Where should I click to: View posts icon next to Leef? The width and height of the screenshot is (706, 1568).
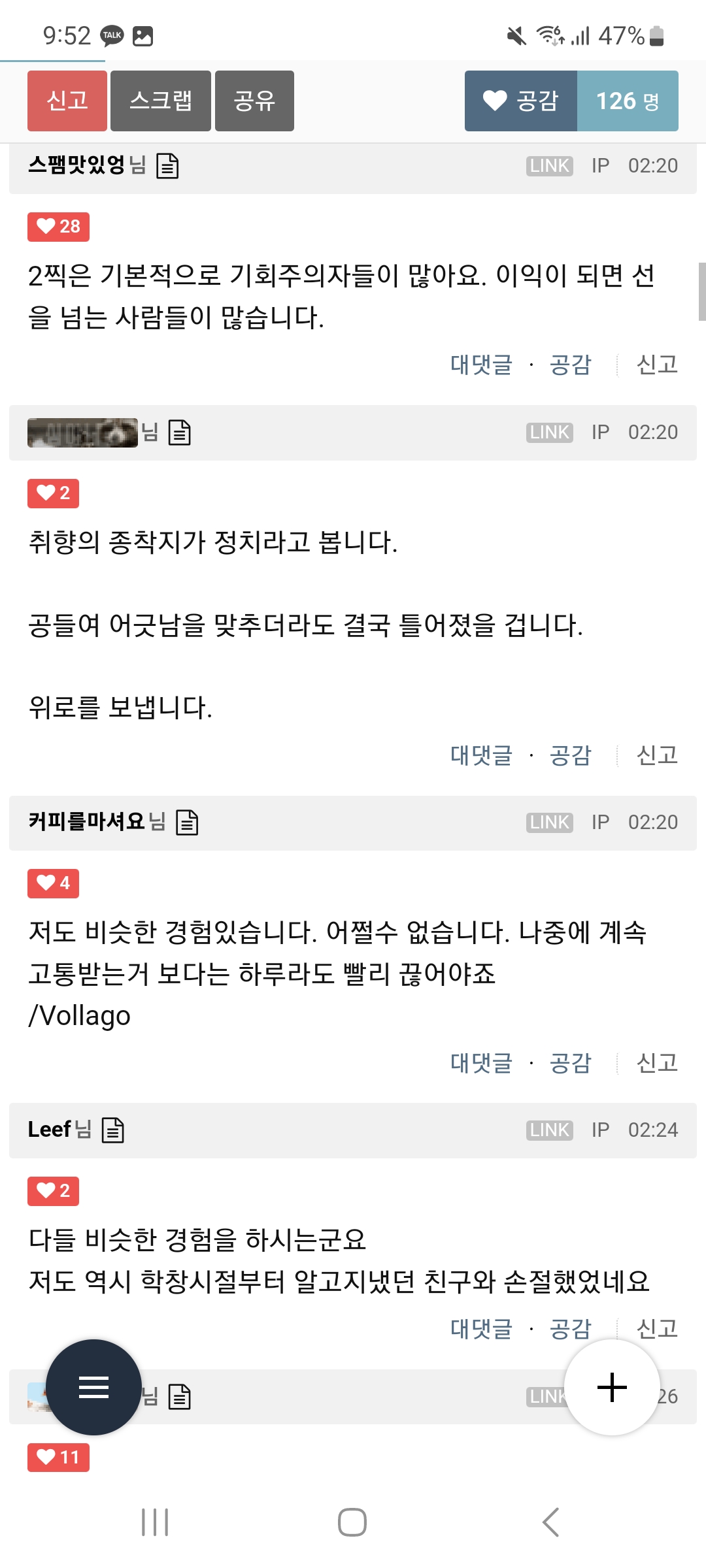[x=113, y=1130]
